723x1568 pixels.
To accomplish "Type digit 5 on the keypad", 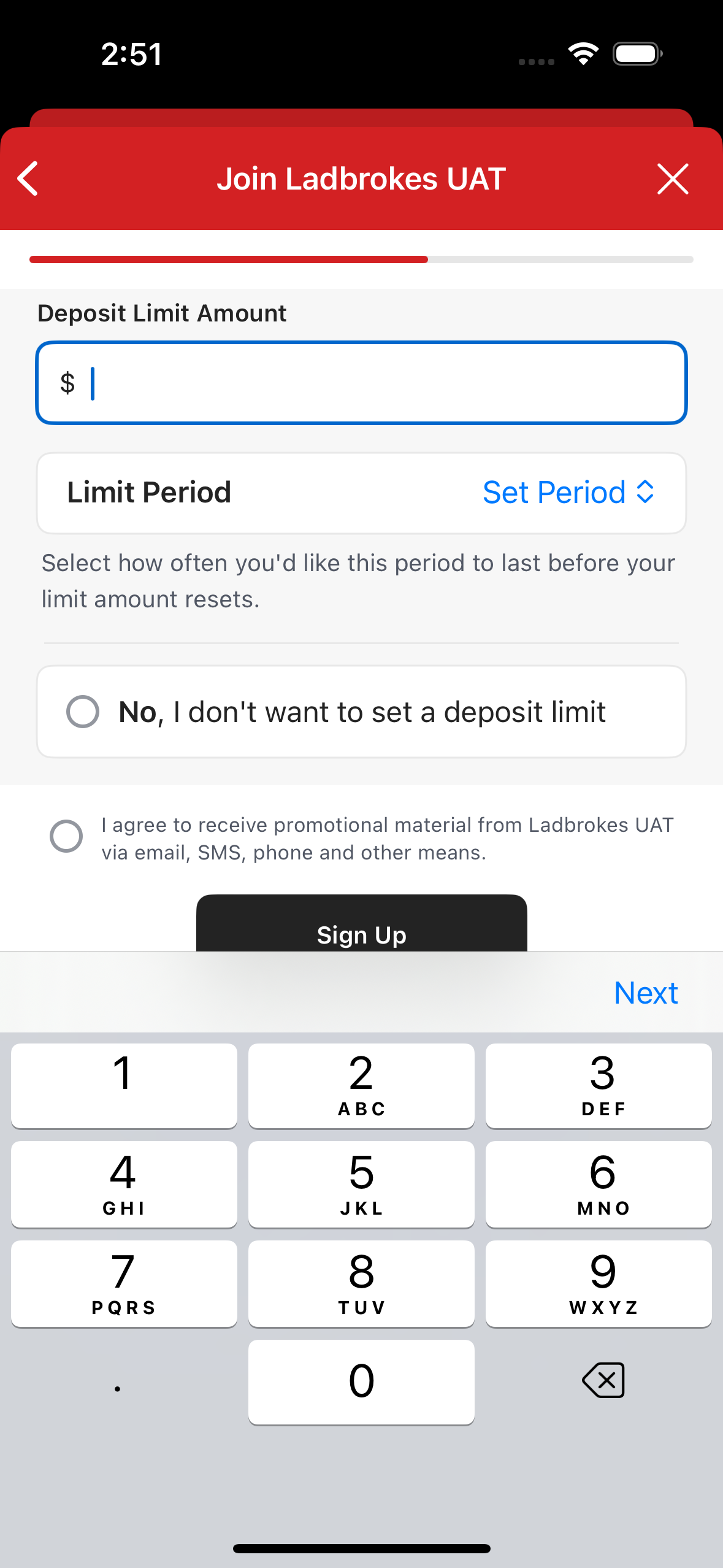I will tap(361, 1184).
